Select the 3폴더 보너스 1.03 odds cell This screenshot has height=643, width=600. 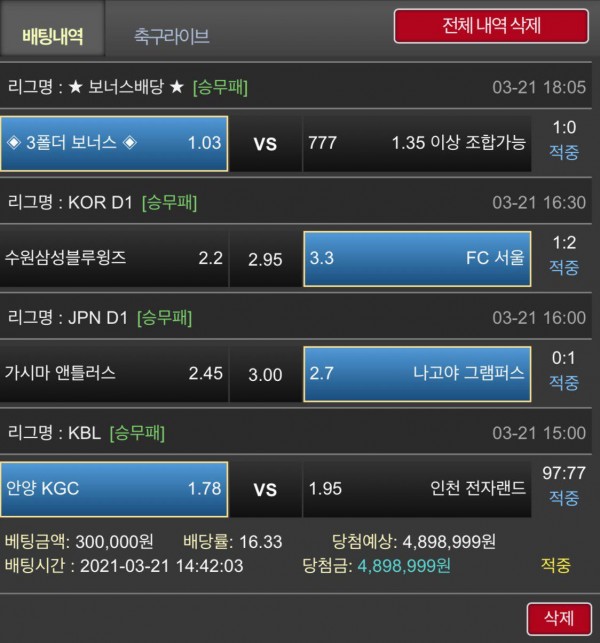coord(114,143)
